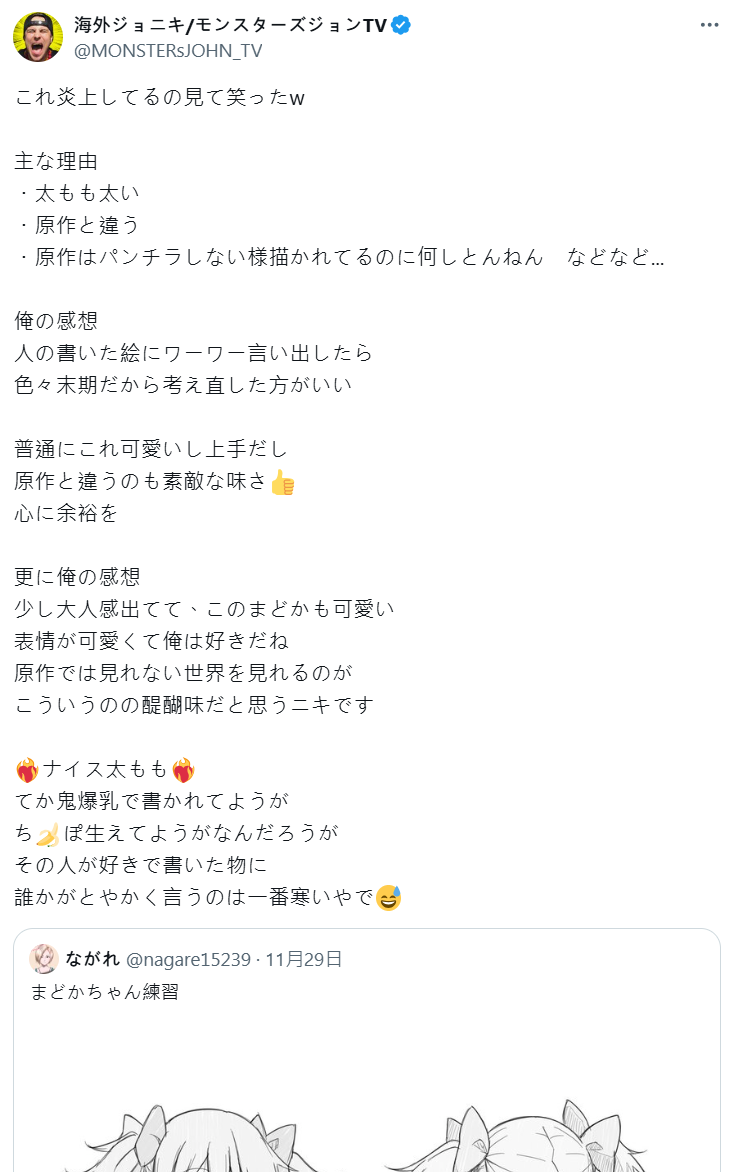This screenshot has width=731, height=1172.
Task: Open the tweet's overflow menu
Action: pos(709,25)
